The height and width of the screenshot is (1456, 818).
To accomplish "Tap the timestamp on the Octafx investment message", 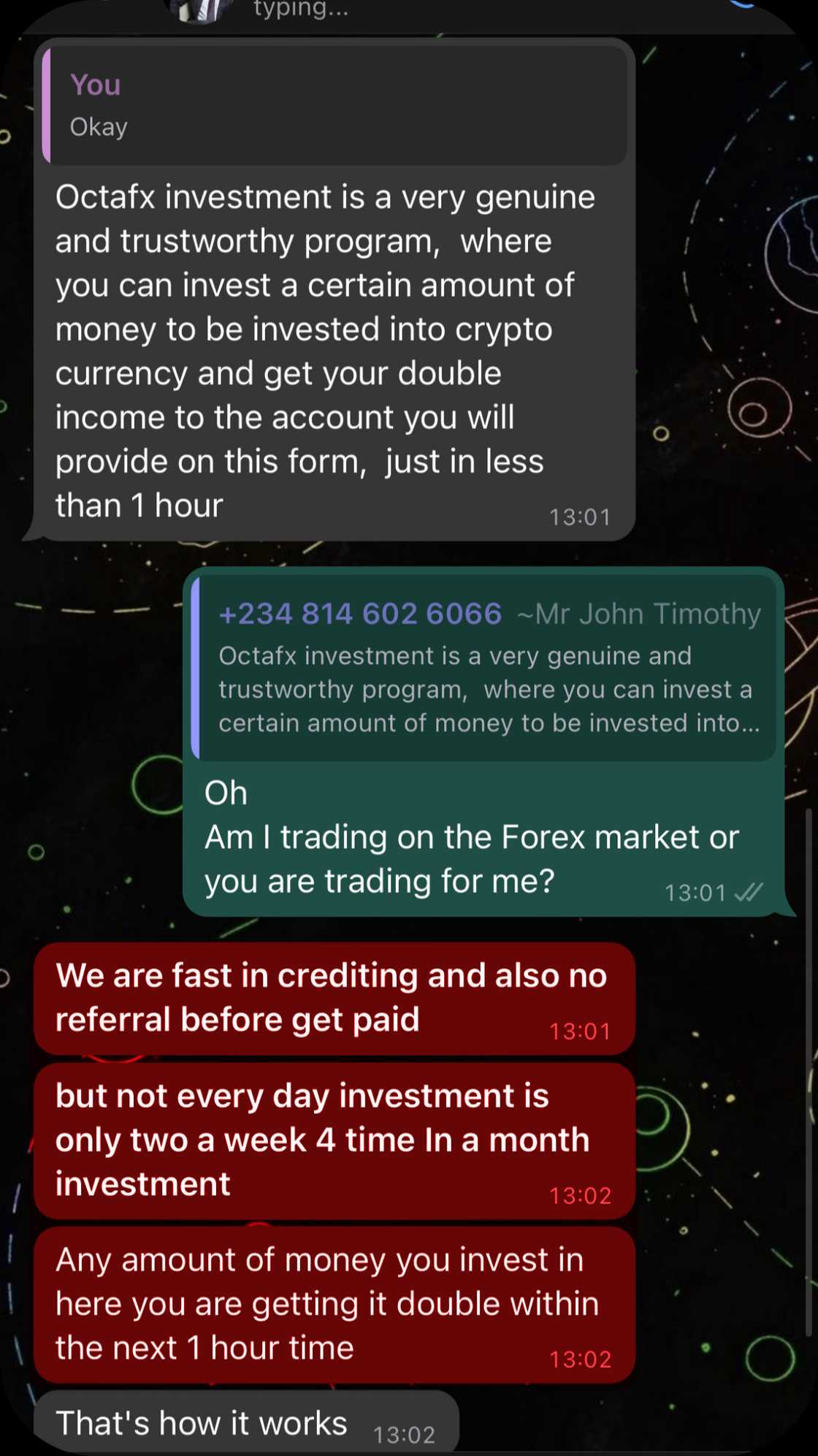I will [581, 515].
